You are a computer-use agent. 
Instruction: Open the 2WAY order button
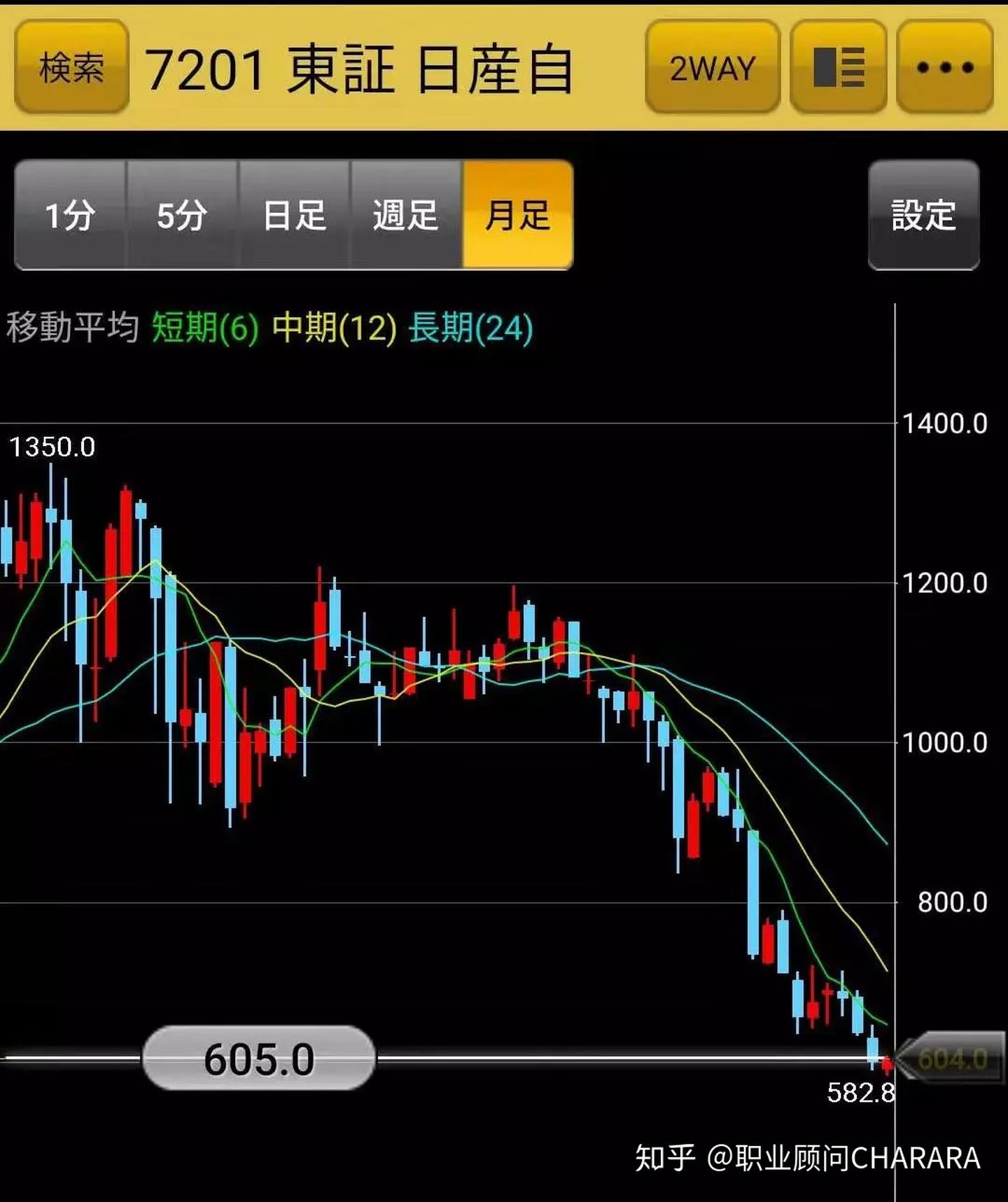[712, 68]
